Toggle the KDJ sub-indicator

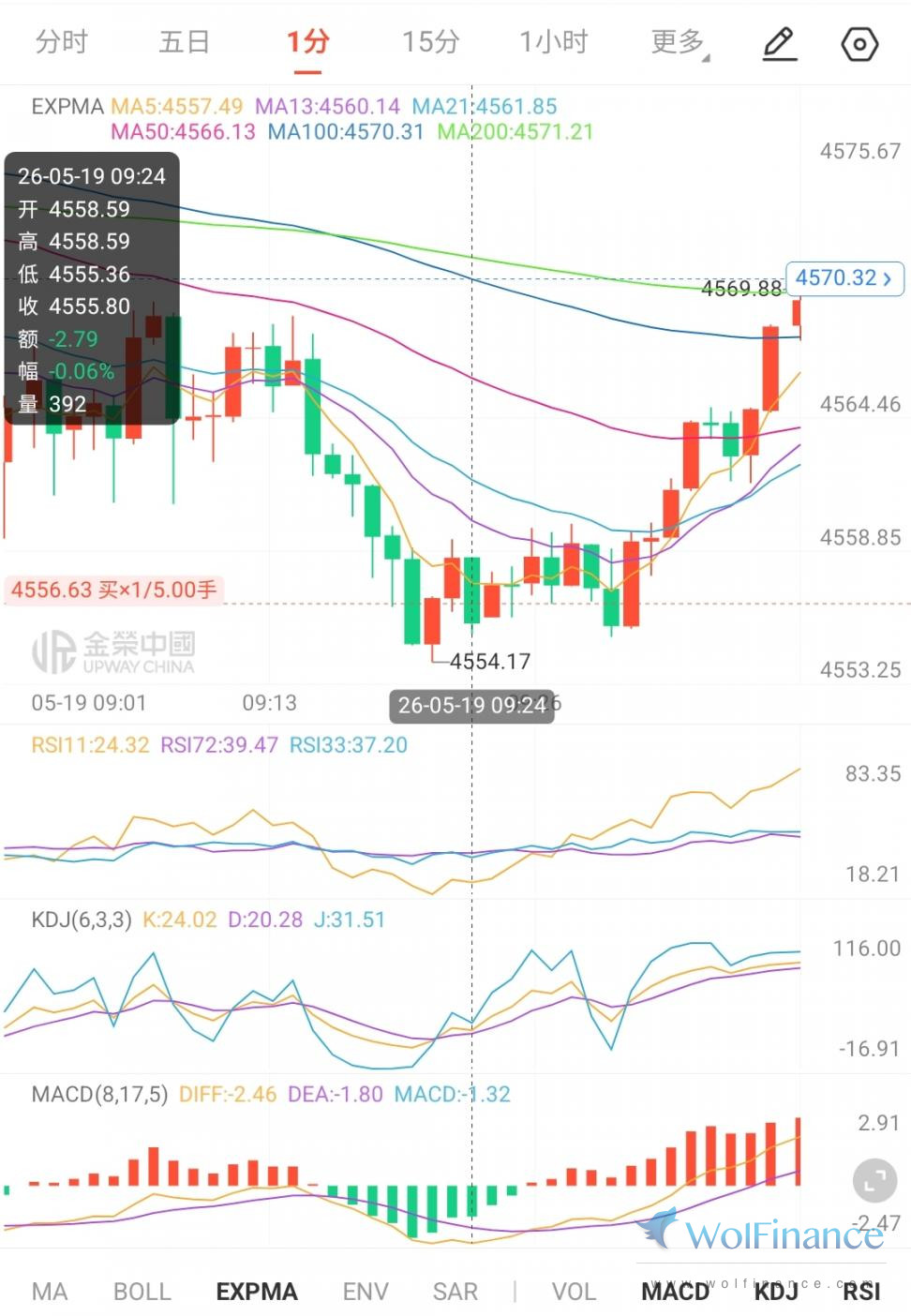click(776, 1292)
